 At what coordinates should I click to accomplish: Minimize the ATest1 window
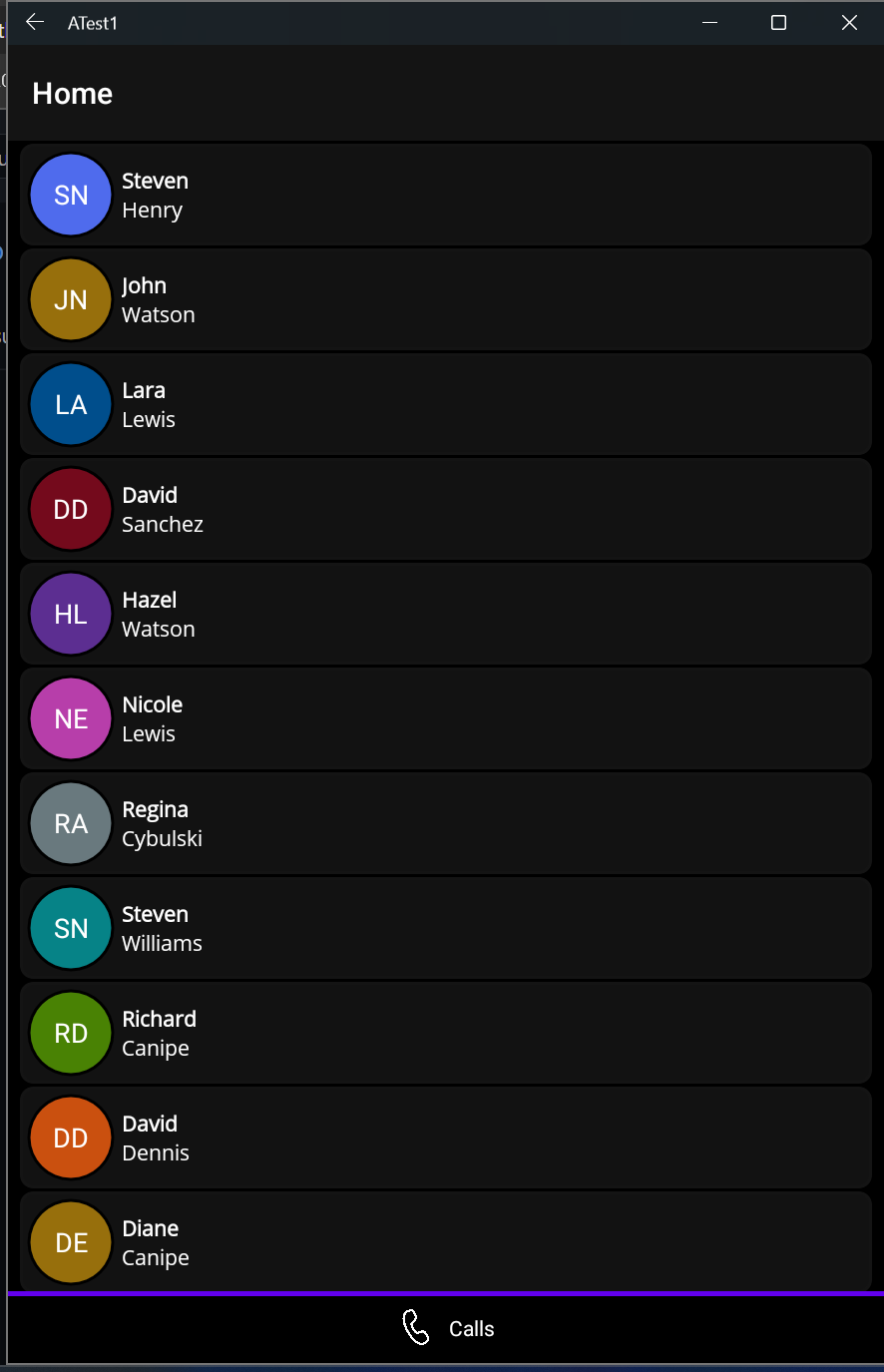pos(710,22)
